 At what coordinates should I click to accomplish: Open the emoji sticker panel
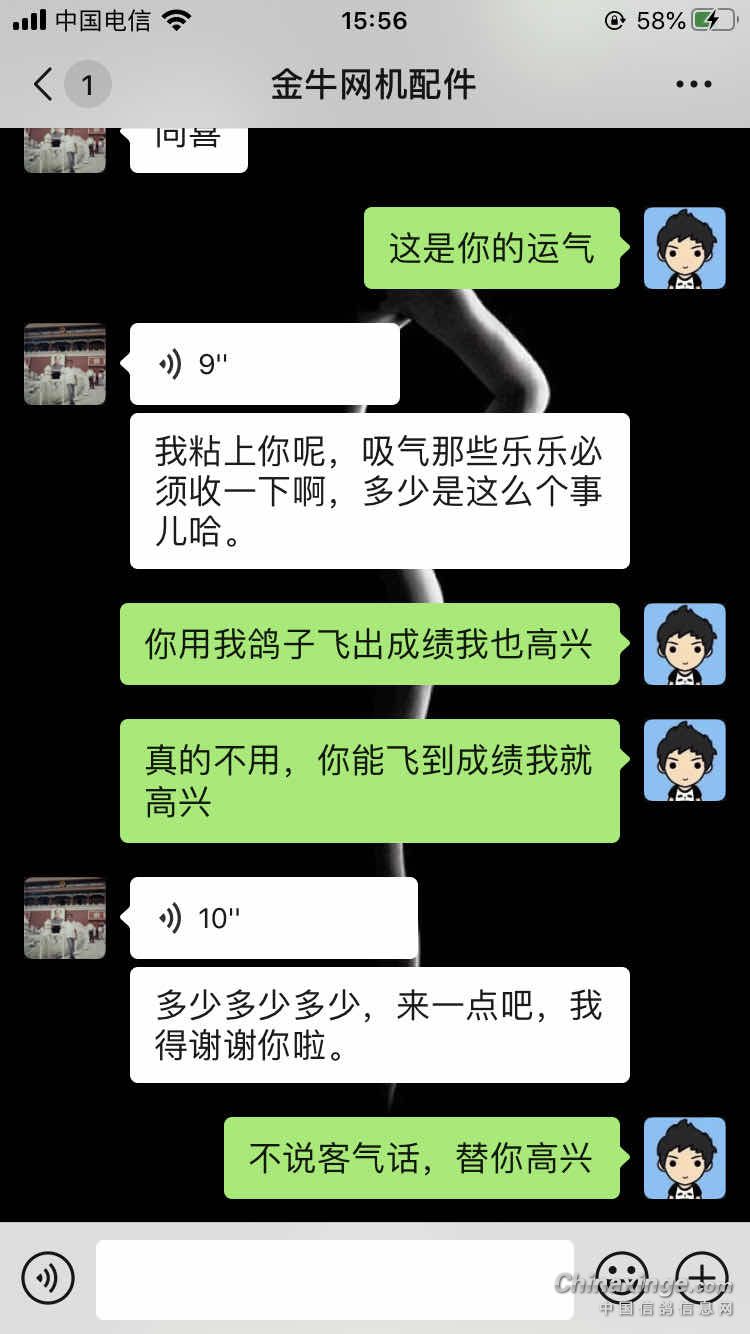621,1278
